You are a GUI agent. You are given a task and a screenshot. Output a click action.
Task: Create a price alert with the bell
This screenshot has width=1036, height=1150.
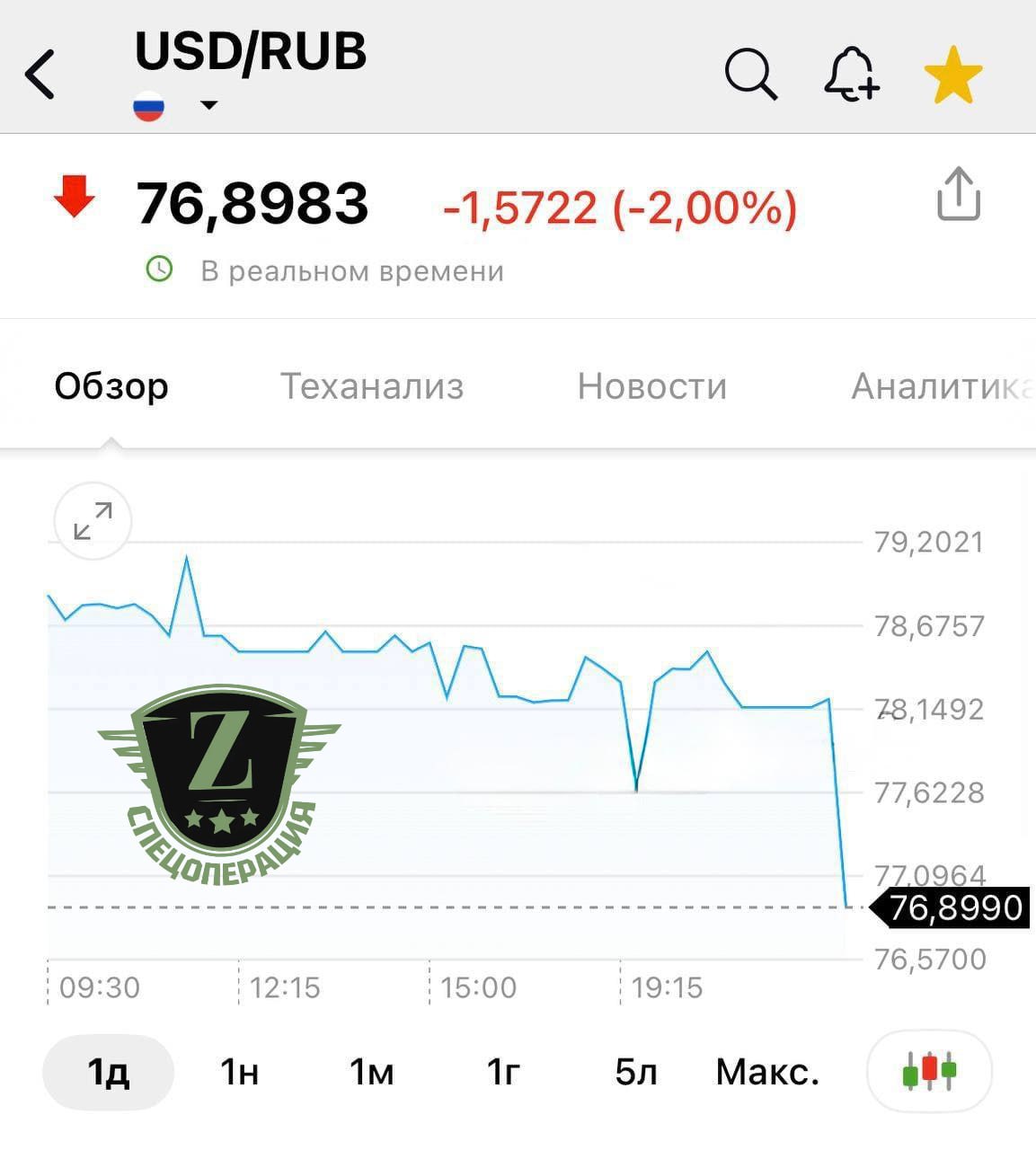coord(851,74)
